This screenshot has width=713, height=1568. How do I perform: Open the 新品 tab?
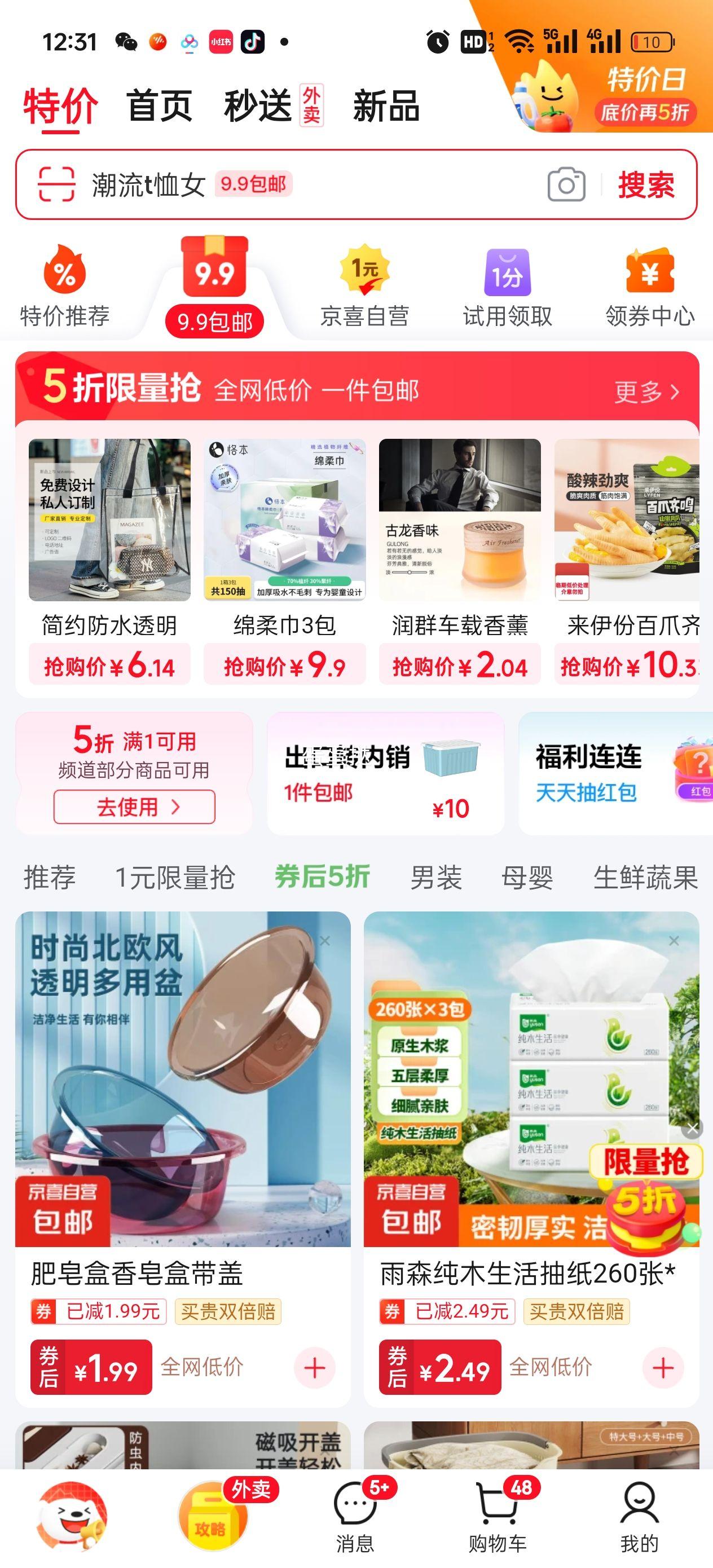coord(386,106)
